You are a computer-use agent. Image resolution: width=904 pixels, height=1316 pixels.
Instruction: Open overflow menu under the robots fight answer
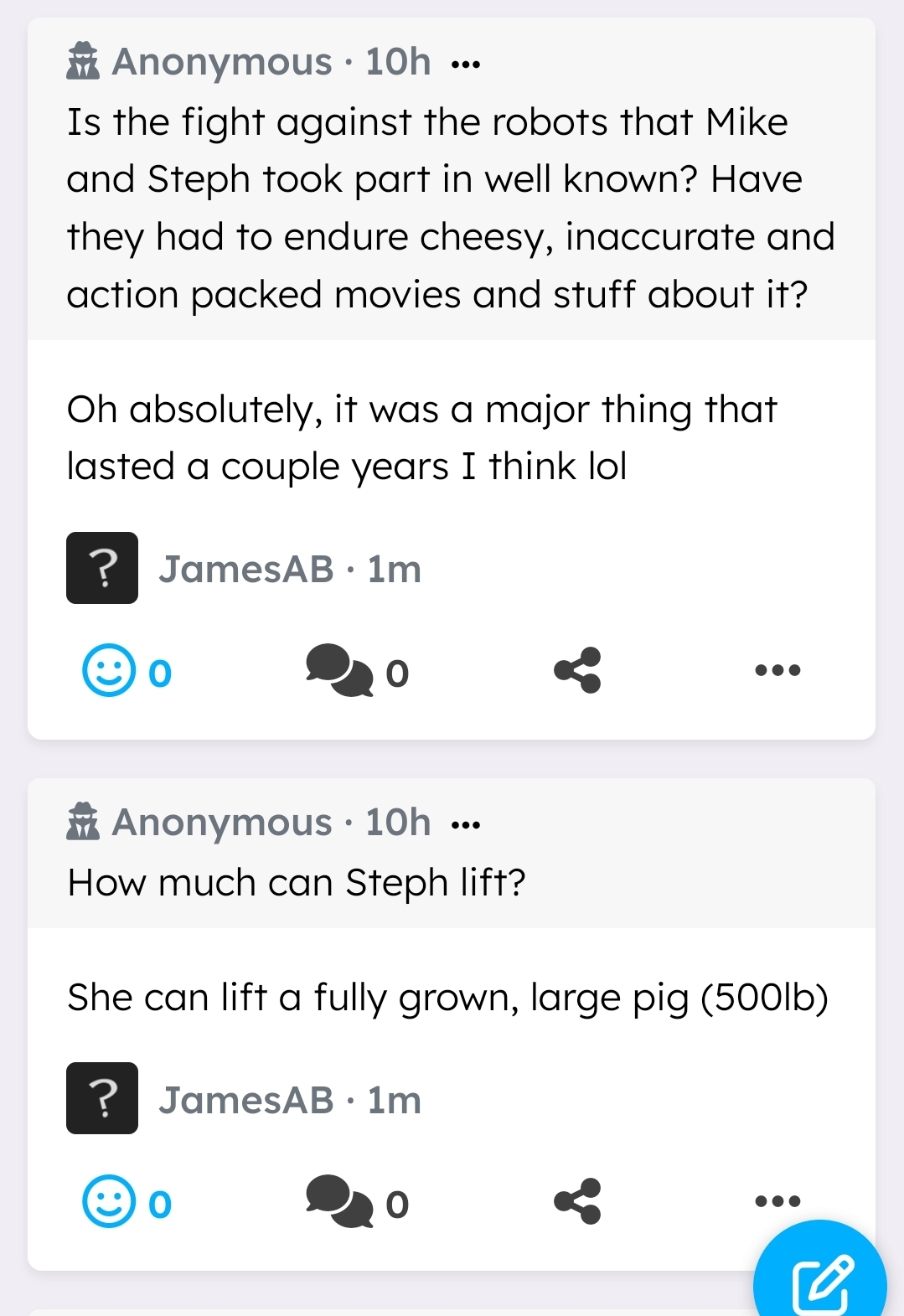click(777, 670)
